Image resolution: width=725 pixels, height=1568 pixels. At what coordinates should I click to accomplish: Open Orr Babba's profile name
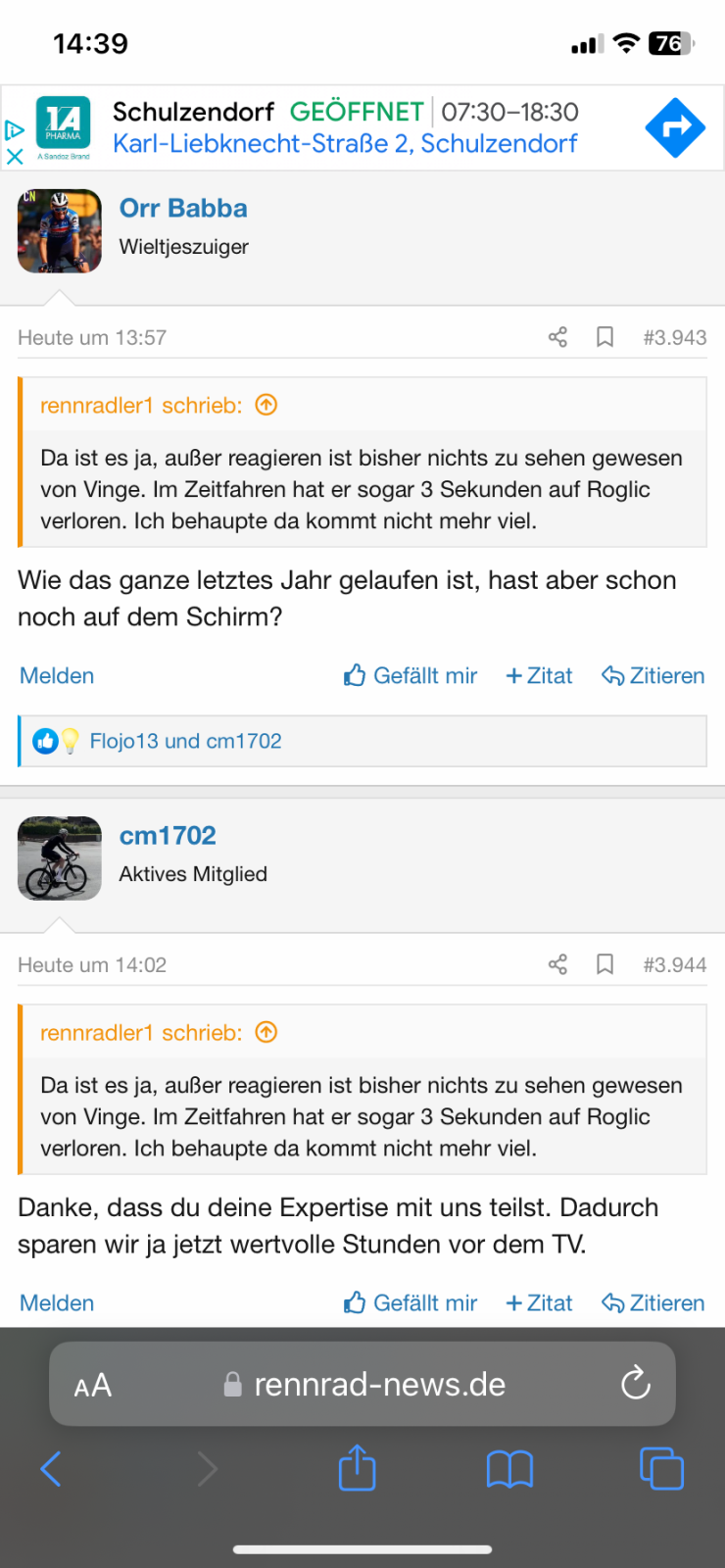[183, 208]
